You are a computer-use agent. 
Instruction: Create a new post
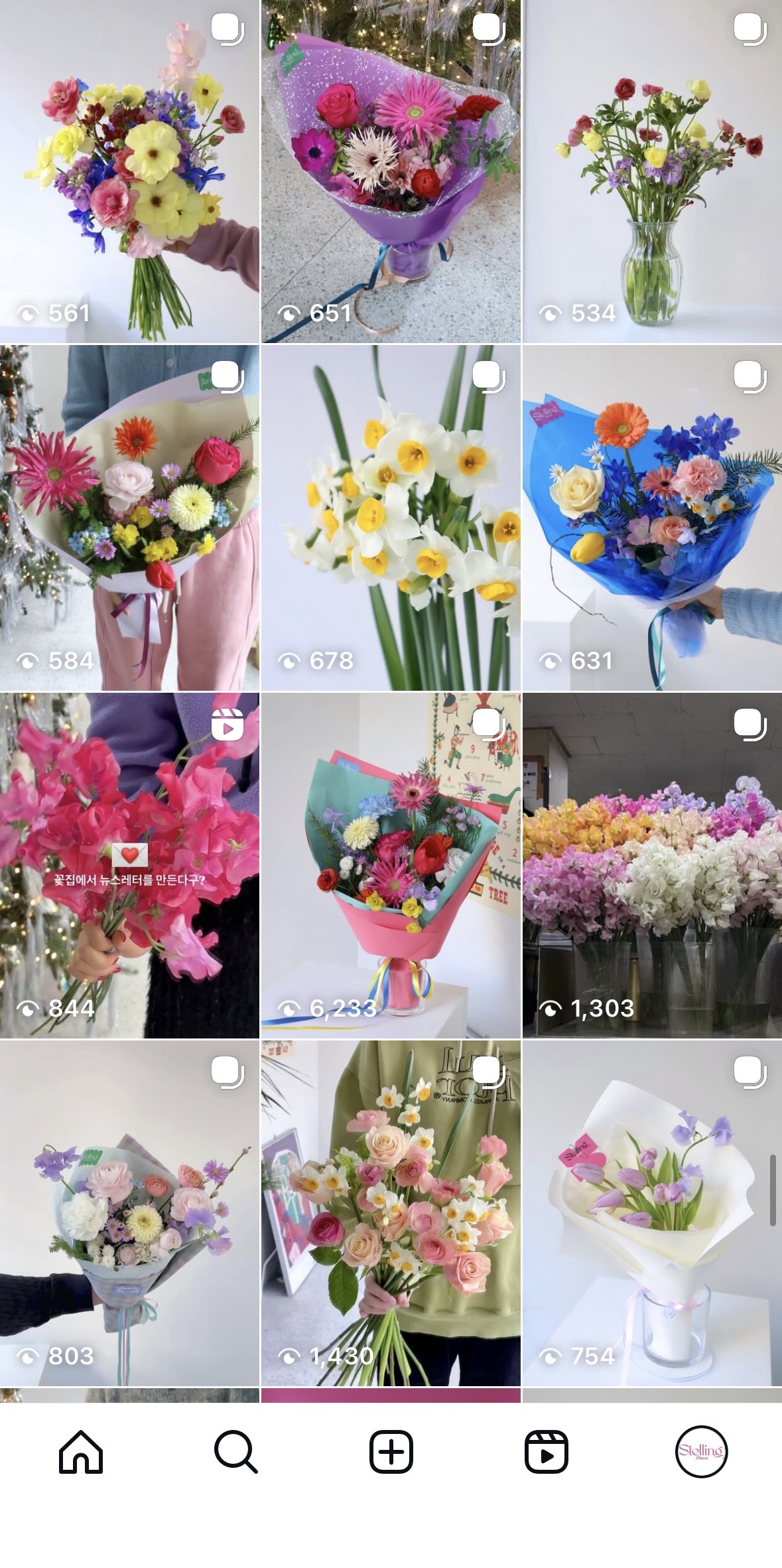[391, 1452]
